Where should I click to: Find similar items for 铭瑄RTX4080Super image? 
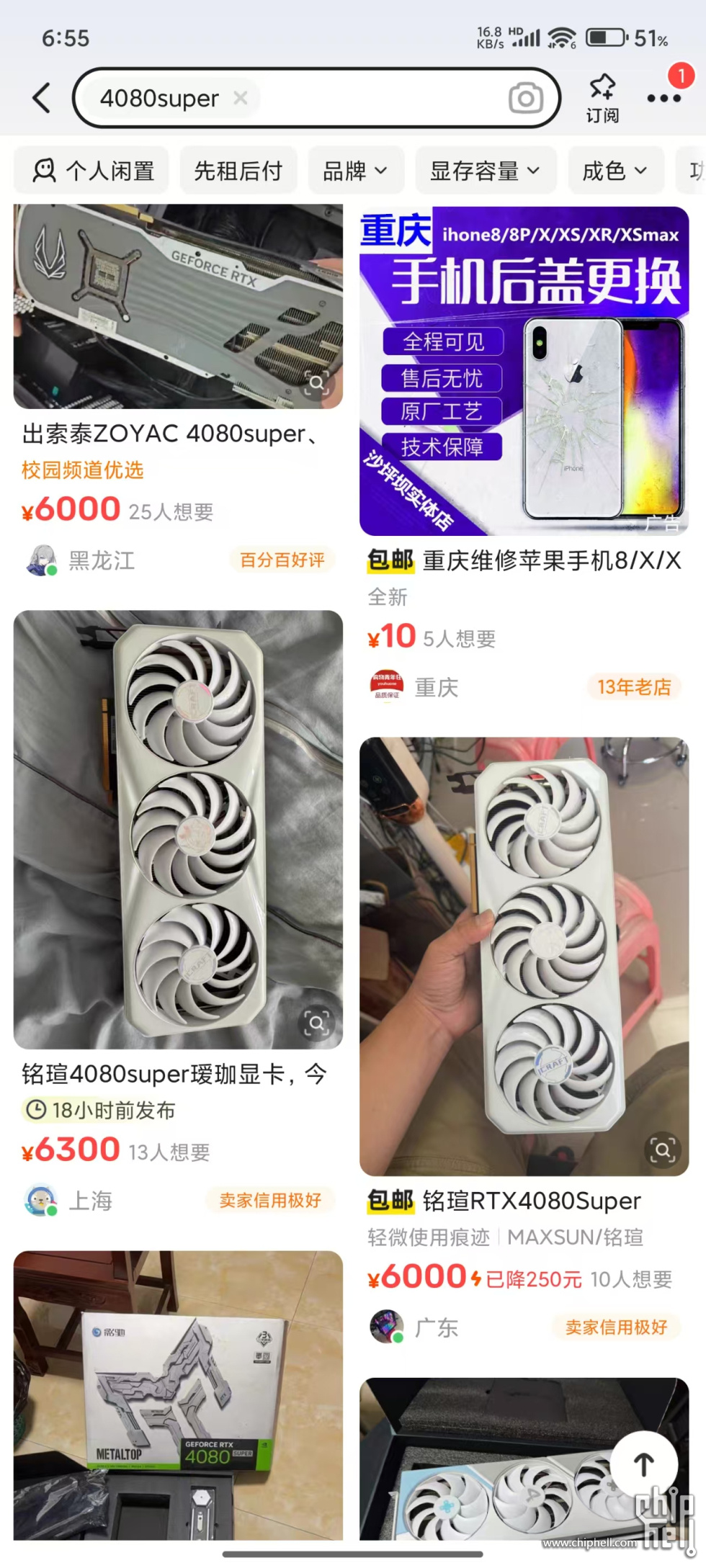(x=663, y=1150)
